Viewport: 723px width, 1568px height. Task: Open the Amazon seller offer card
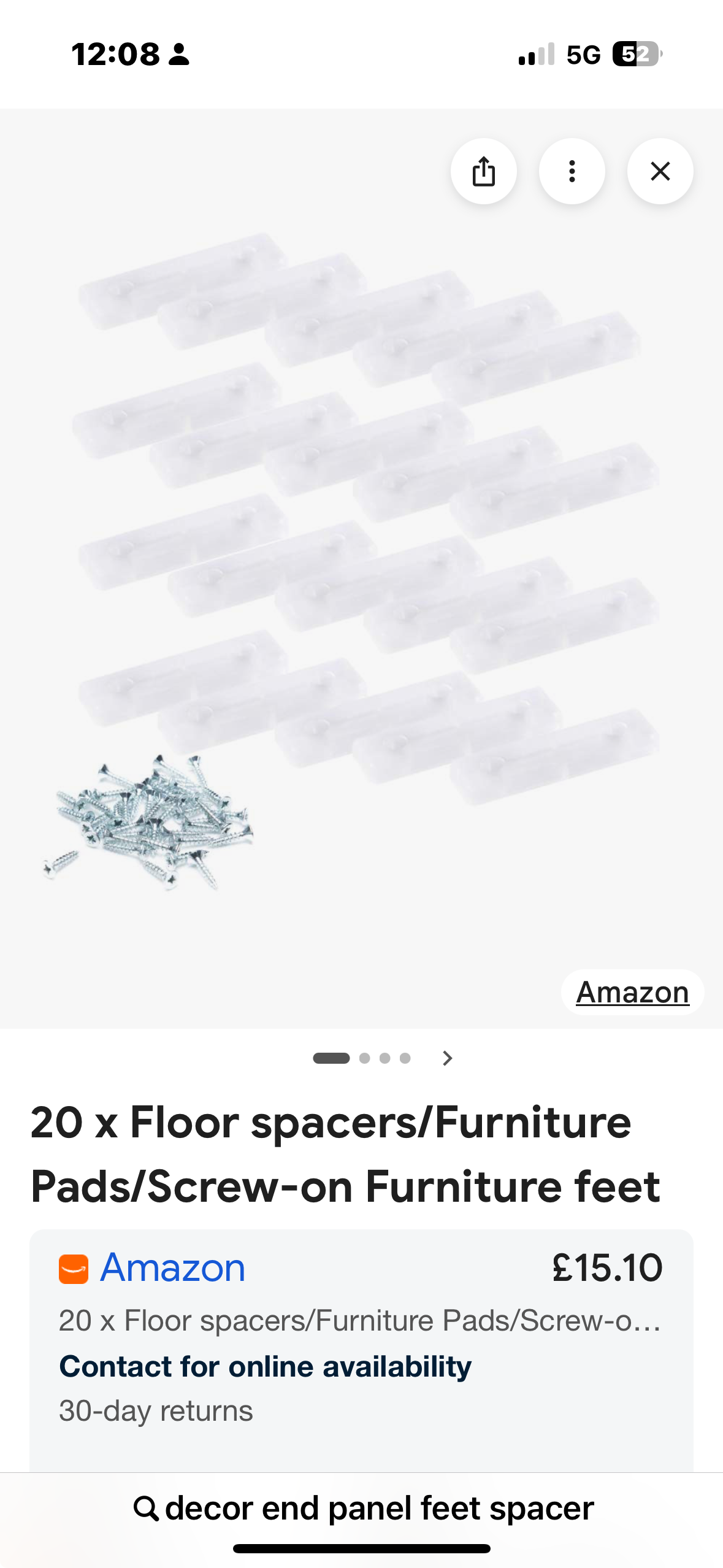(x=361, y=1350)
